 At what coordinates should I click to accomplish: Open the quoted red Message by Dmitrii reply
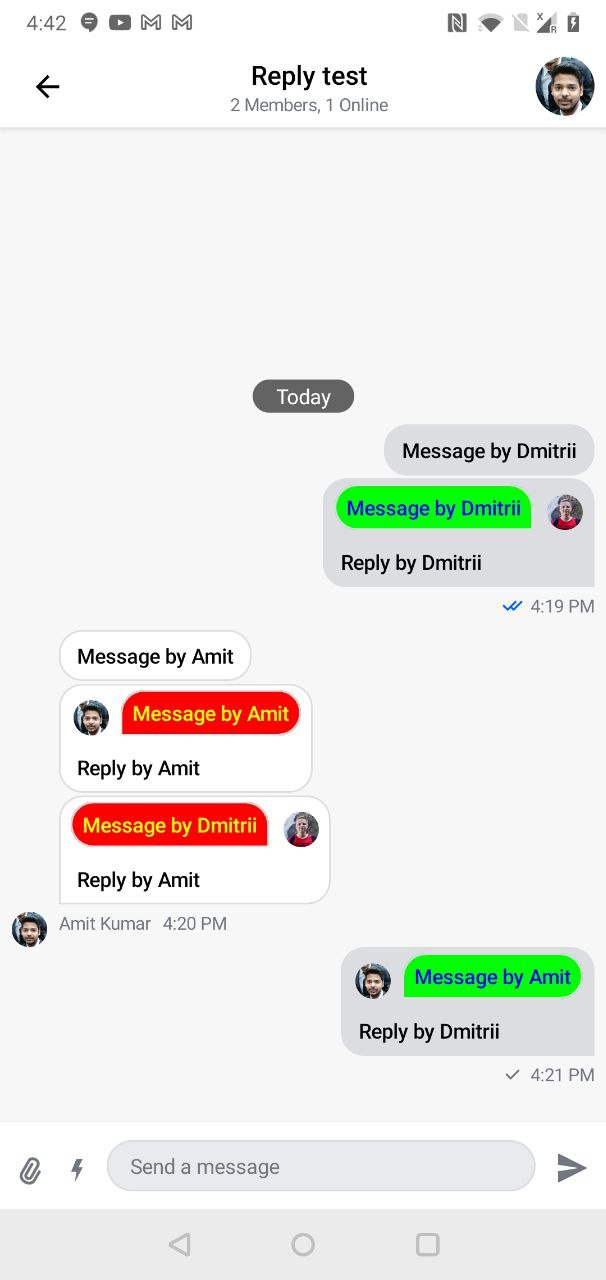[x=169, y=825]
